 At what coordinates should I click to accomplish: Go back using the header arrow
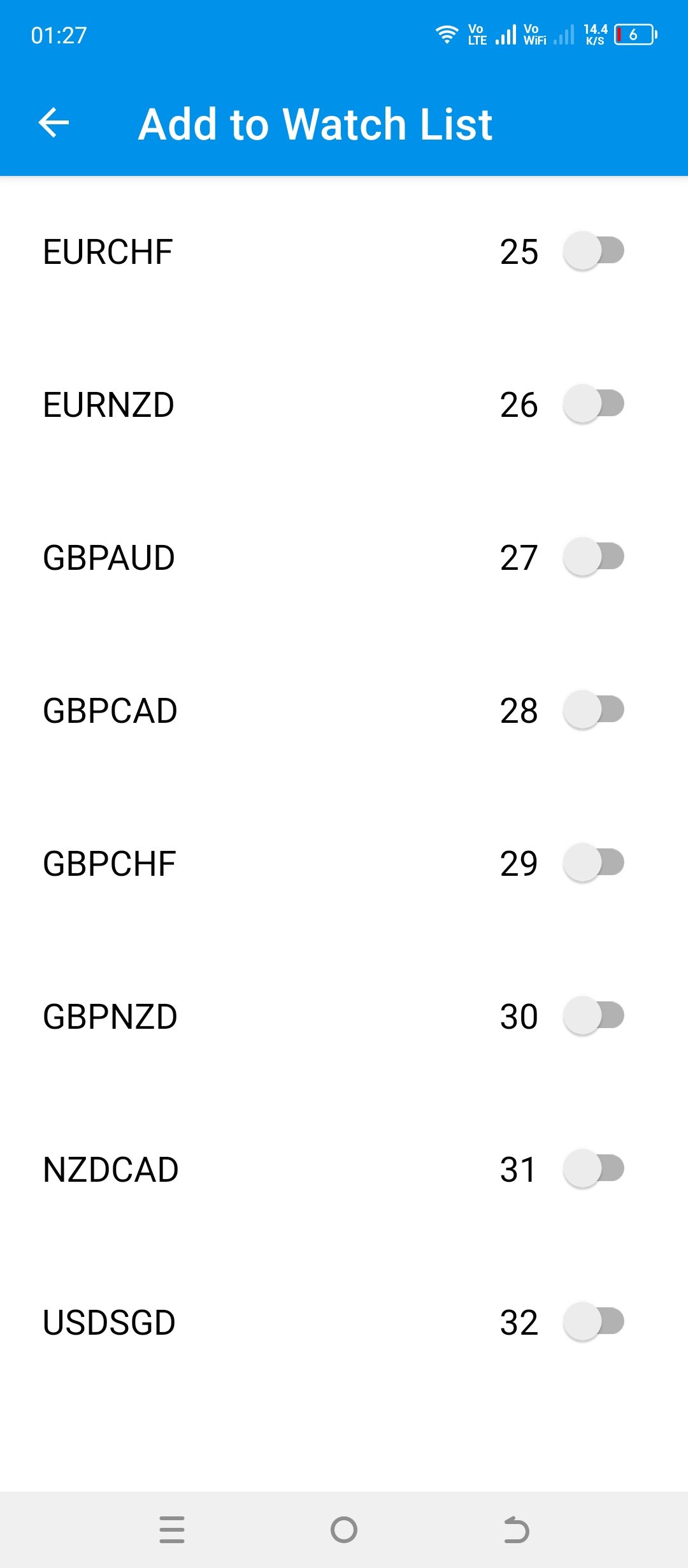tap(54, 122)
